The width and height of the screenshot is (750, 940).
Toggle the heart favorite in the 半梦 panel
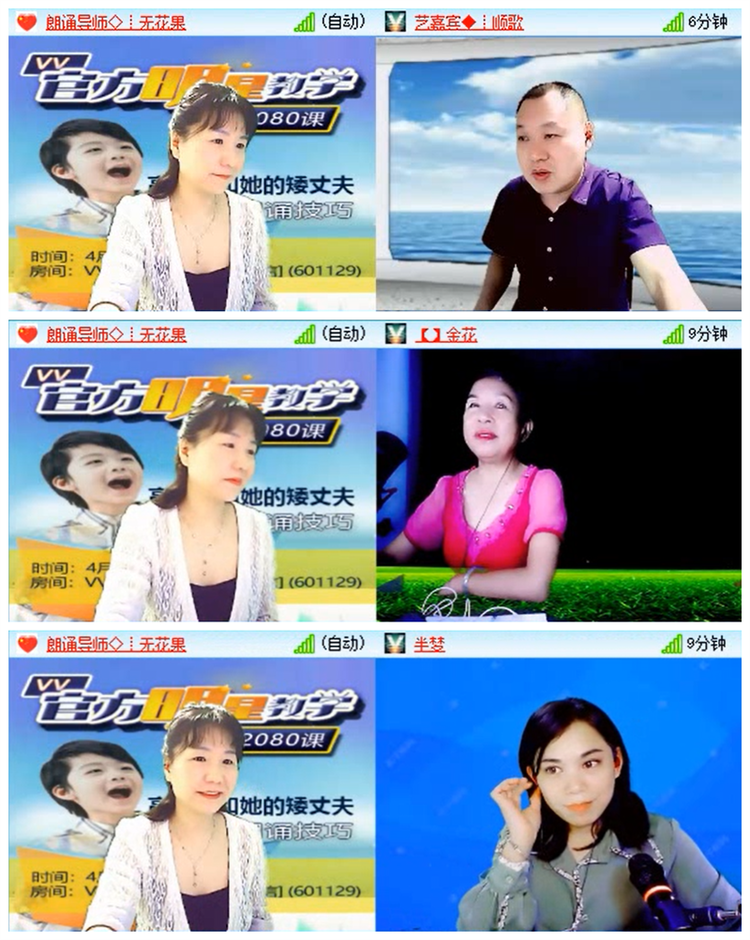click(x=28, y=645)
